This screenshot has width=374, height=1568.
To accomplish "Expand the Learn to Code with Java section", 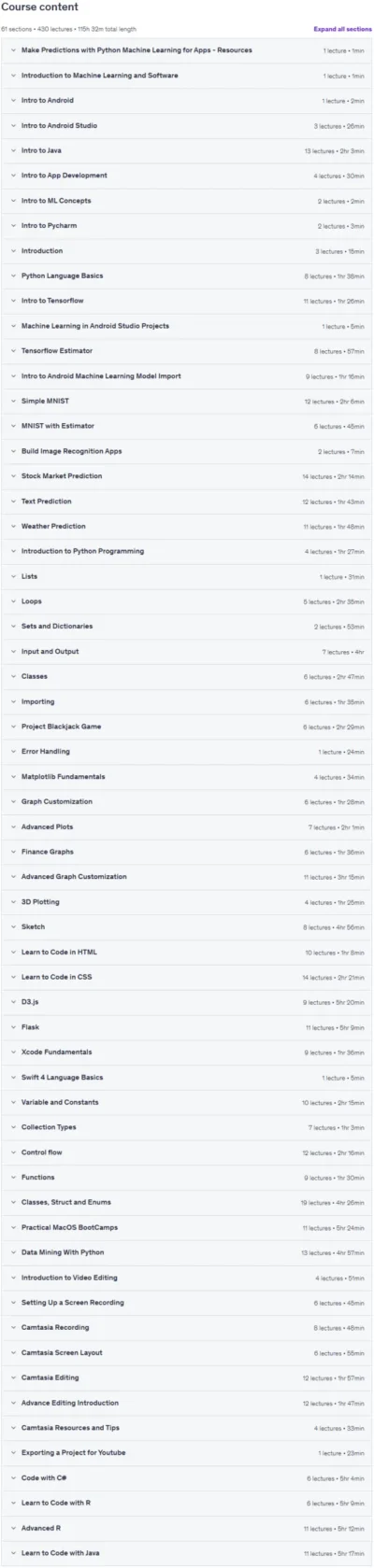I will (187, 1553).
